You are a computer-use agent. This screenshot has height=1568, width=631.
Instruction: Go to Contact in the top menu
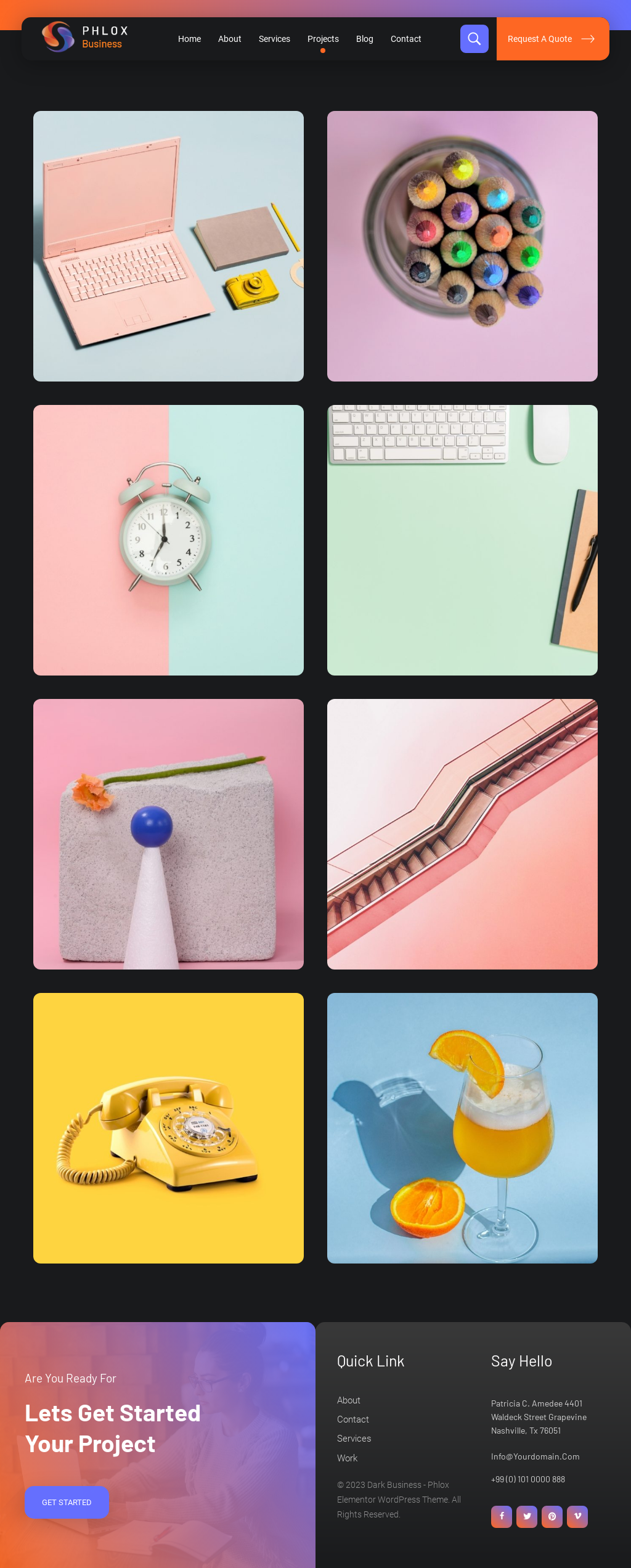tap(405, 39)
